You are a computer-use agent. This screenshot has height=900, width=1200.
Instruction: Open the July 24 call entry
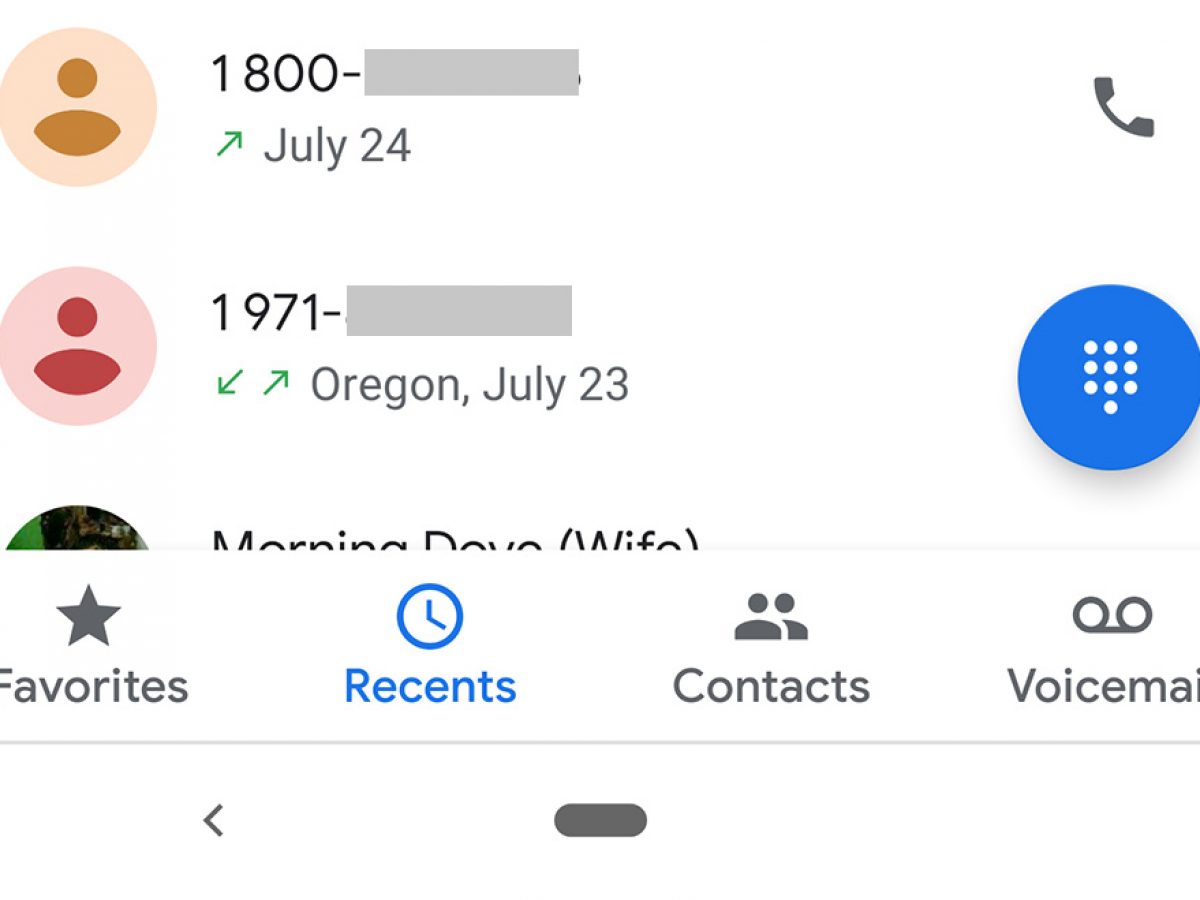[x=400, y=108]
